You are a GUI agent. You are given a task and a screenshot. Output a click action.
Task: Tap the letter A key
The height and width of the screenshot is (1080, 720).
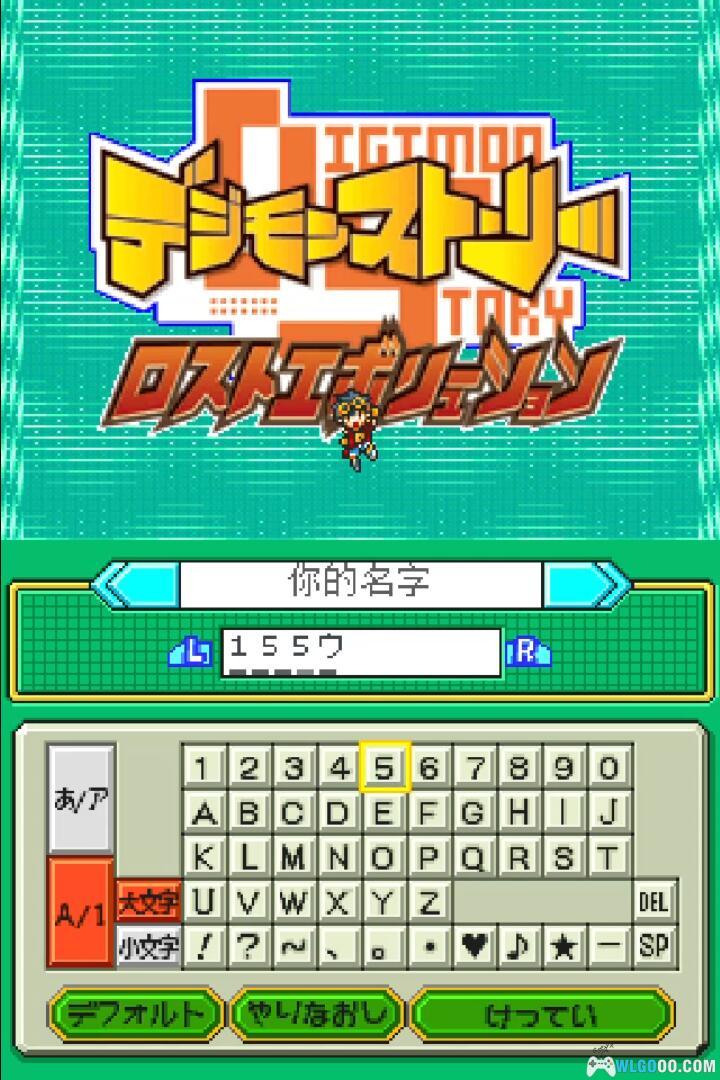(204, 812)
